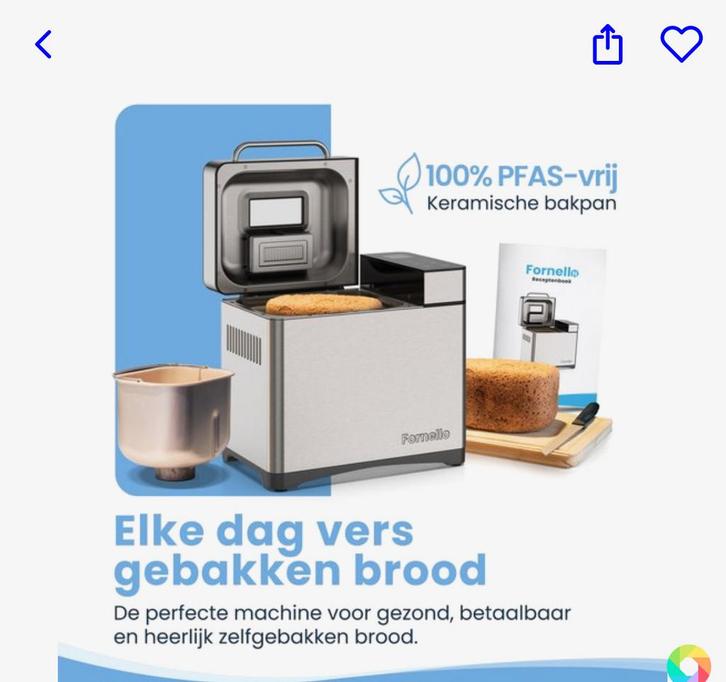Tap the colorful circular icon at bottom
This screenshot has height=682, width=726.
pyautogui.click(x=689, y=664)
